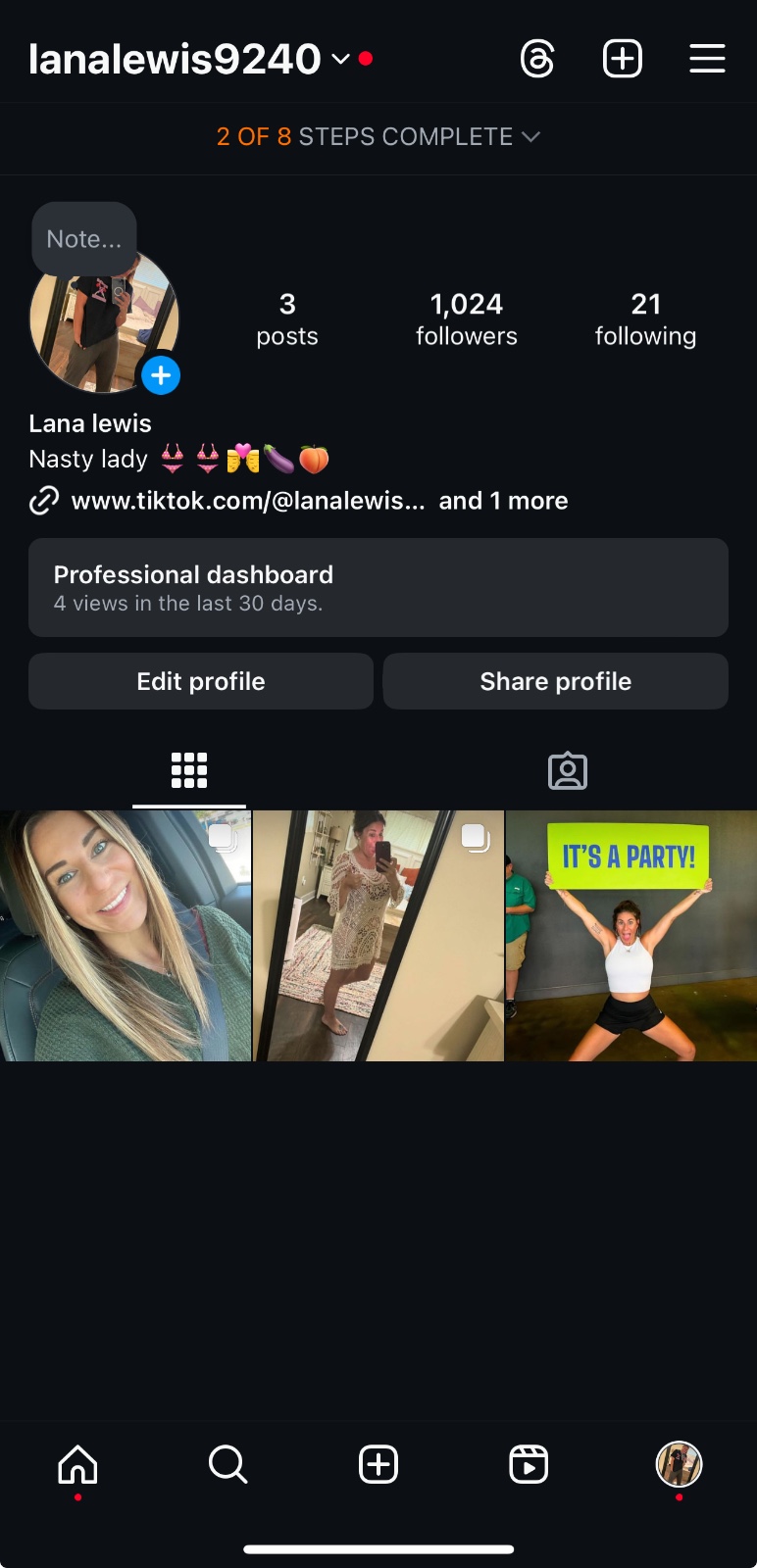
Task: Open the Reels tab in the bottom bar
Action: 529,1465
